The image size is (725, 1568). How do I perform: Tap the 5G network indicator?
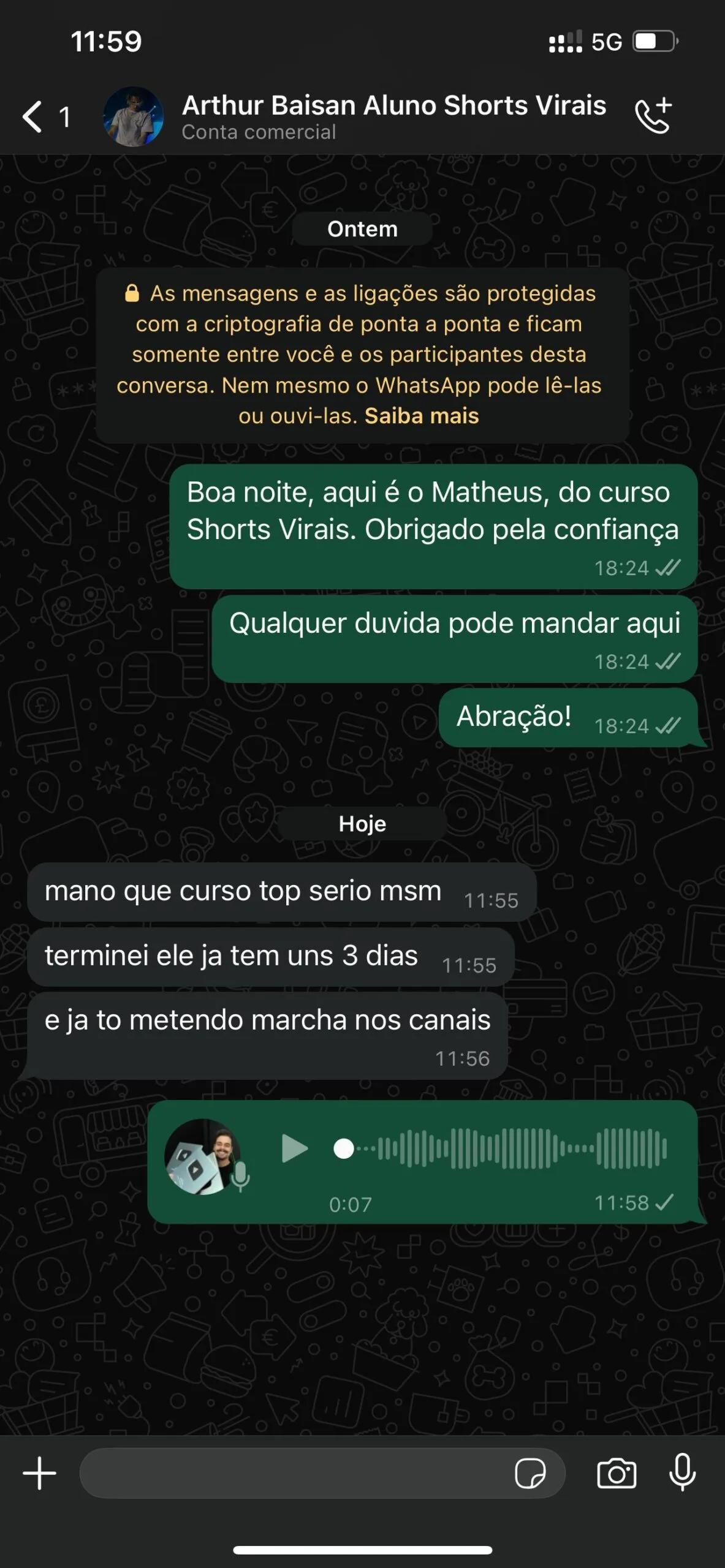pyautogui.click(x=605, y=42)
